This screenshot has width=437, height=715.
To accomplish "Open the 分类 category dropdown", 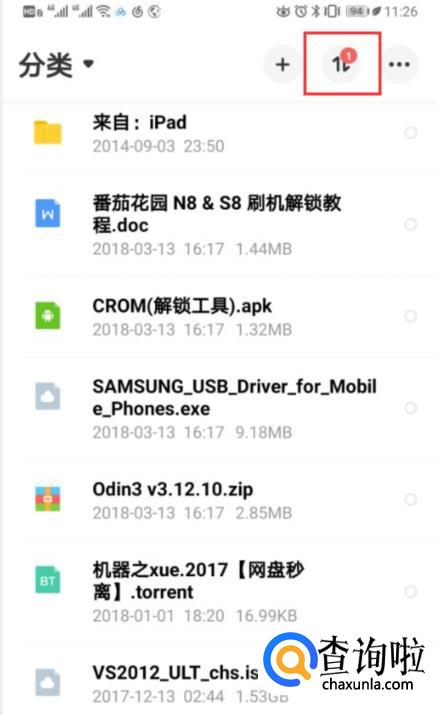I will [x=56, y=64].
